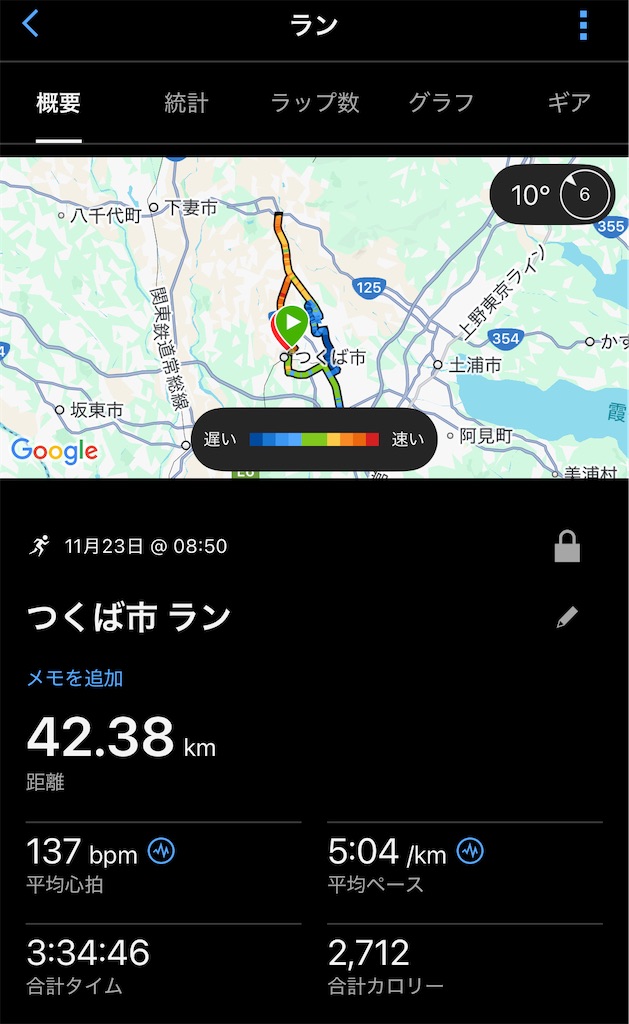This screenshot has width=629, height=1024.
Task: Open the heart rate graph icon beside 137 bpm
Action: 161,851
